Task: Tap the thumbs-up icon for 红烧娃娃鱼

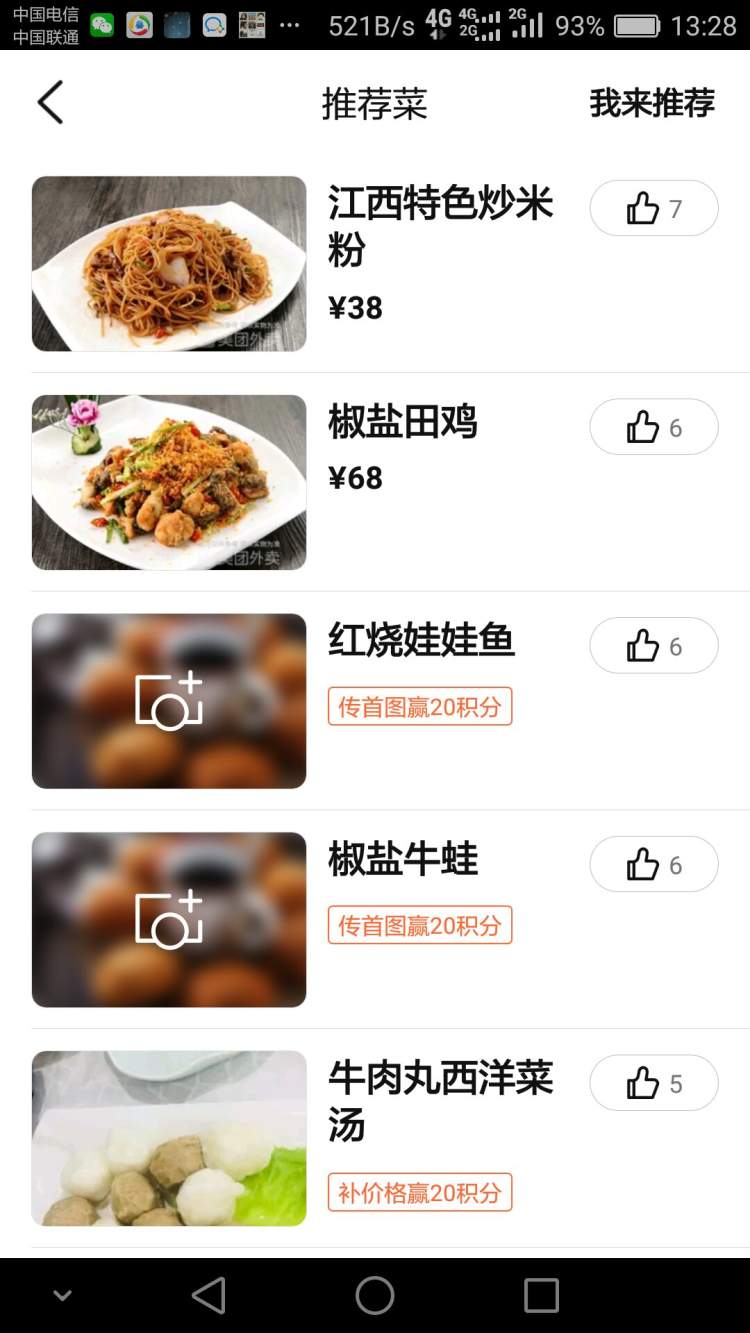Action: [x=653, y=645]
